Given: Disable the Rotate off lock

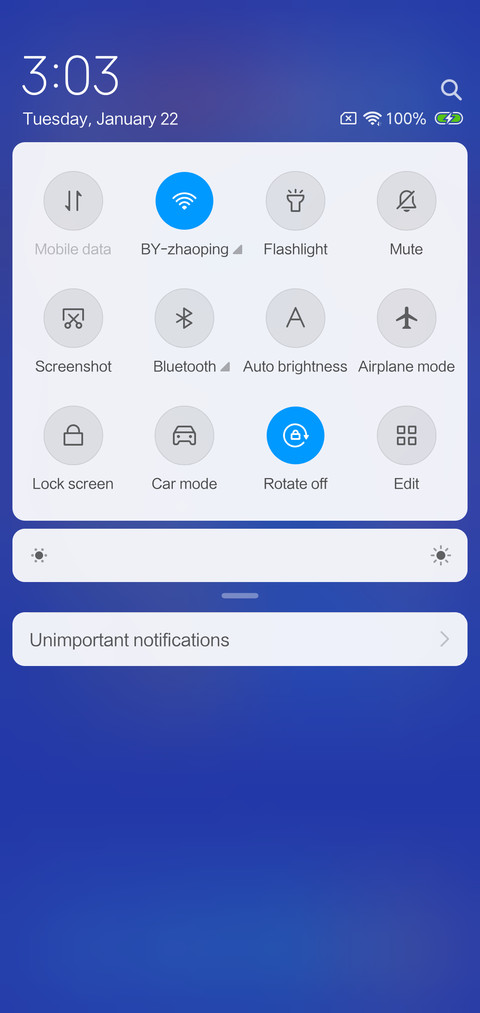Looking at the screenshot, I should pyautogui.click(x=295, y=435).
